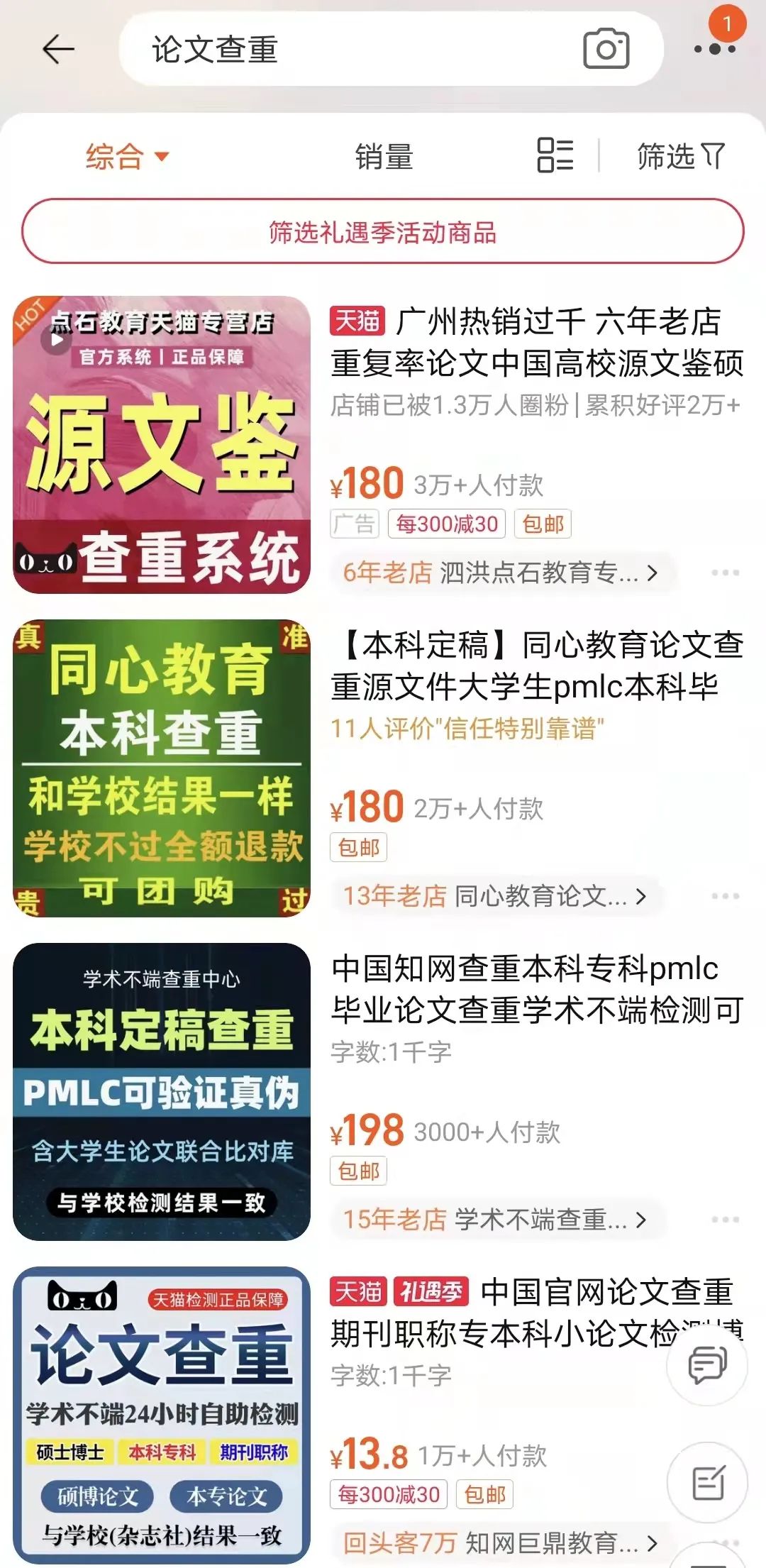Sort results by 销量
This screenshot has height=1568, width=766.
point(384,156)
